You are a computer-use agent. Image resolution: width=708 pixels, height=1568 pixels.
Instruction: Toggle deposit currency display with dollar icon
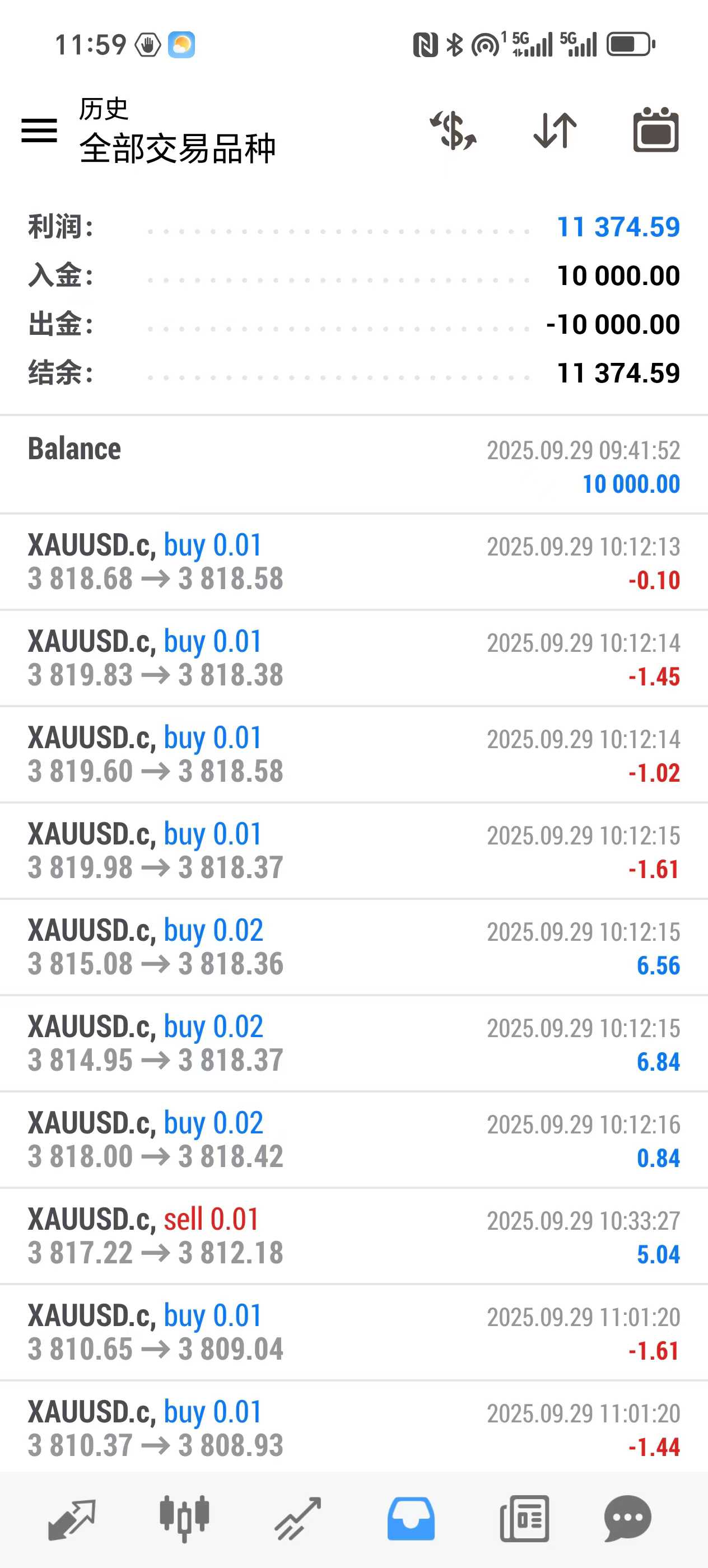[x=453, y=130]
